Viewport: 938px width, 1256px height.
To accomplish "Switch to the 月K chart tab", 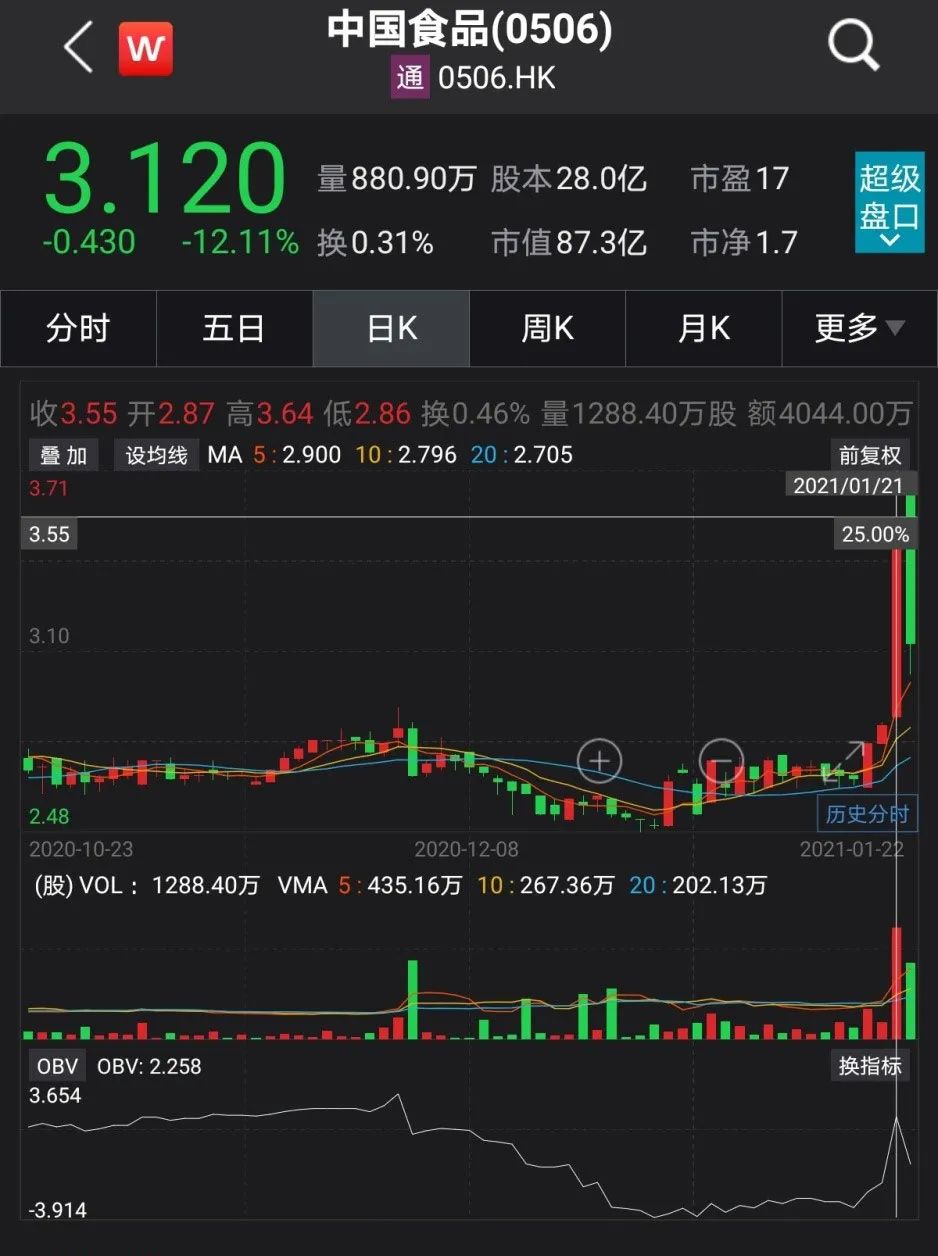I will click(x=703, y=329).
